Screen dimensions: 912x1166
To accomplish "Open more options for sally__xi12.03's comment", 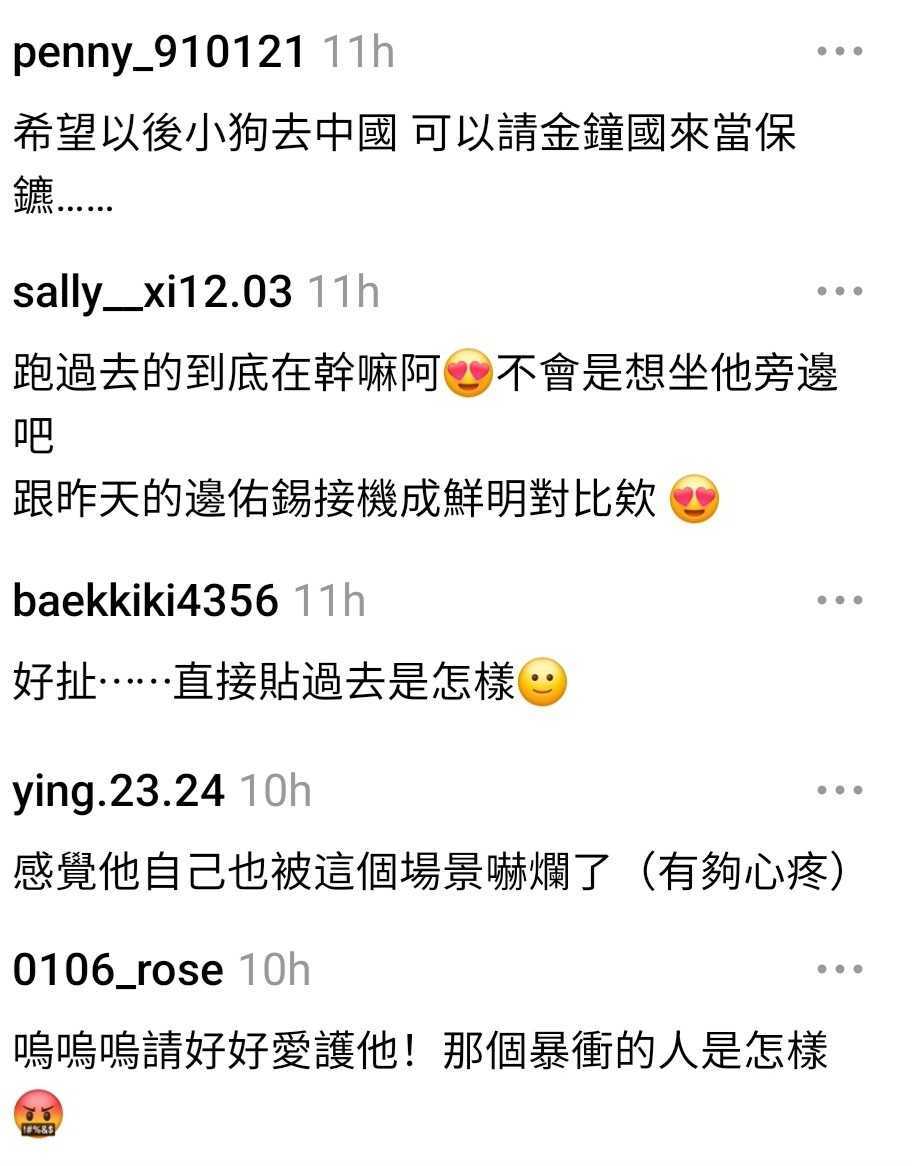I will click(x=839, y=291).
